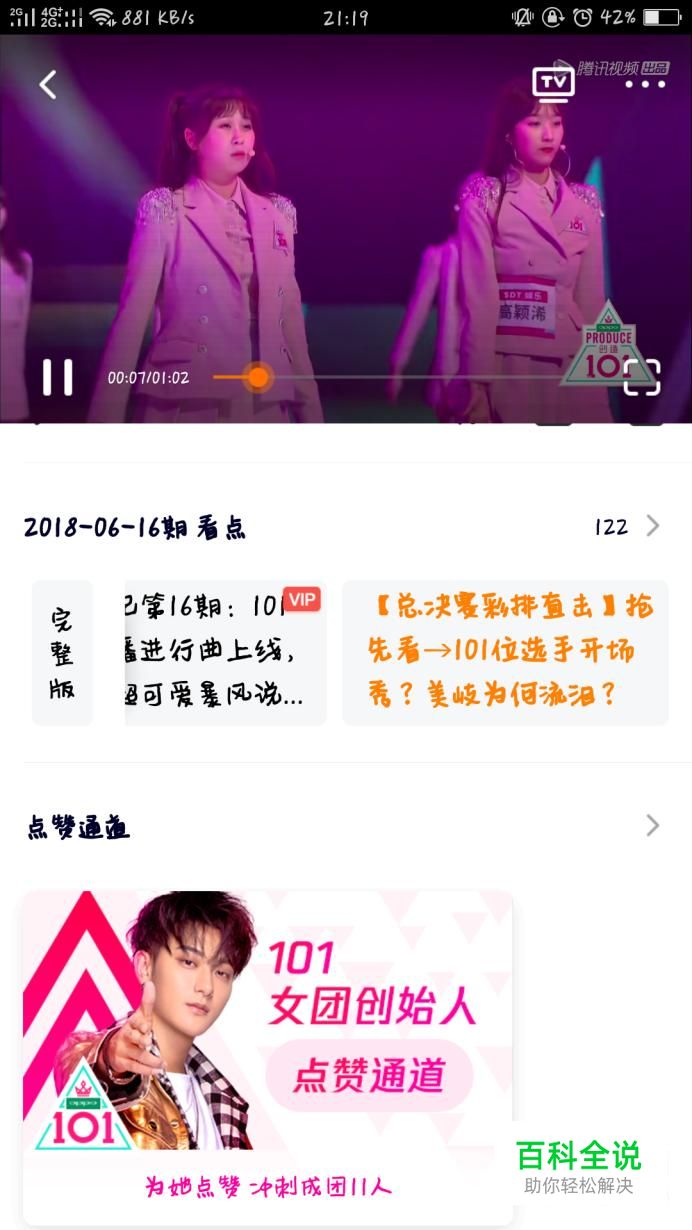Cast the video to TV

pyautogui.click(x=553, y=83)
